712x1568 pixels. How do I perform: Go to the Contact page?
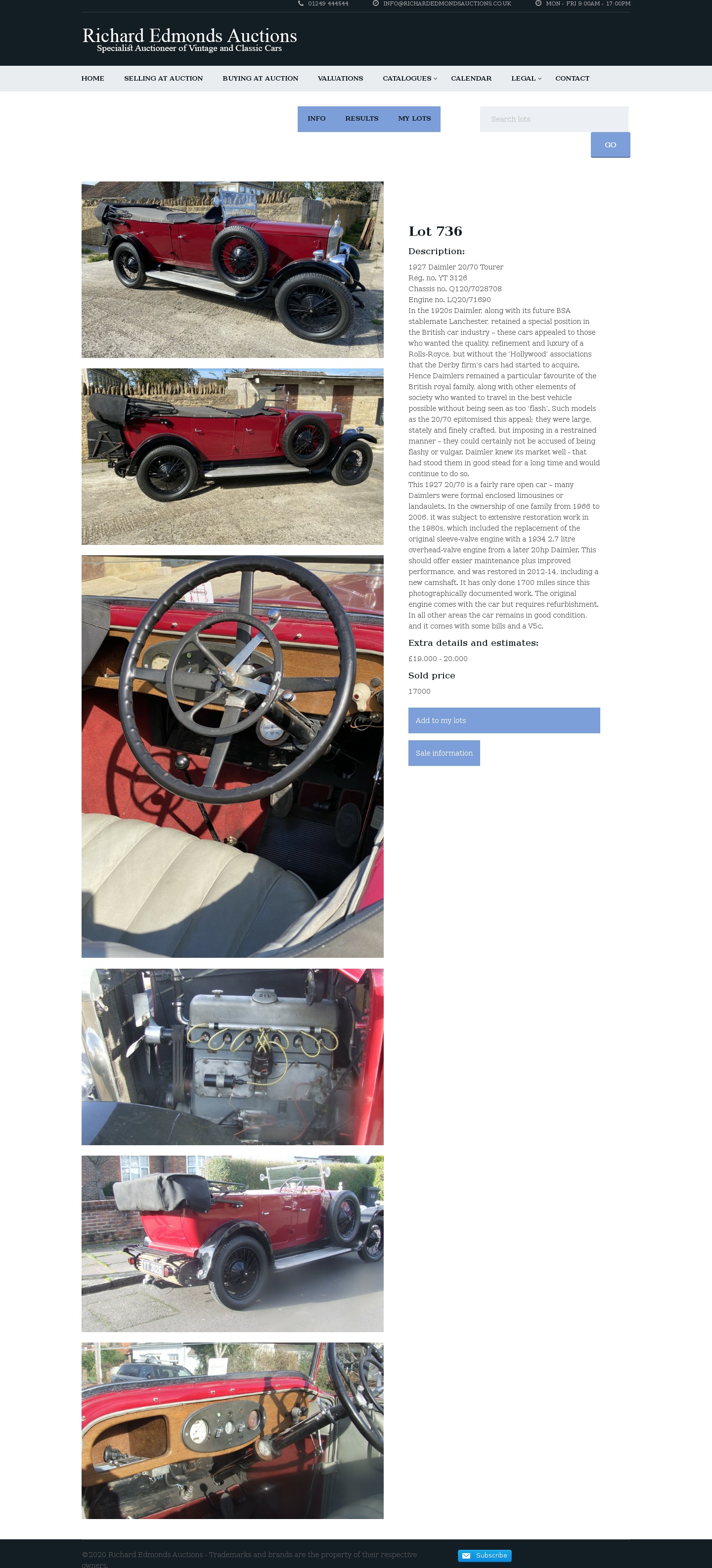click(572, 79)
